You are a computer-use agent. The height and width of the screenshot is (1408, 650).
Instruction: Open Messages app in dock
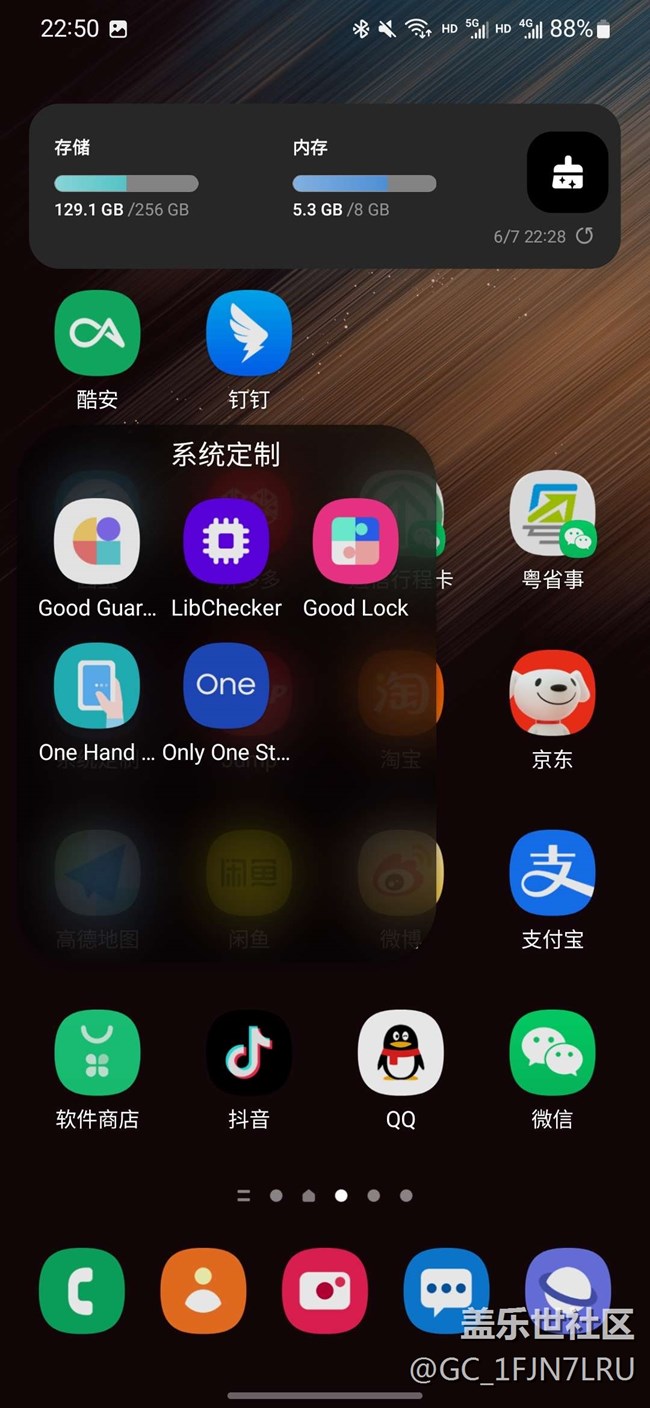pyautogui.click(x=446, y=1291)
